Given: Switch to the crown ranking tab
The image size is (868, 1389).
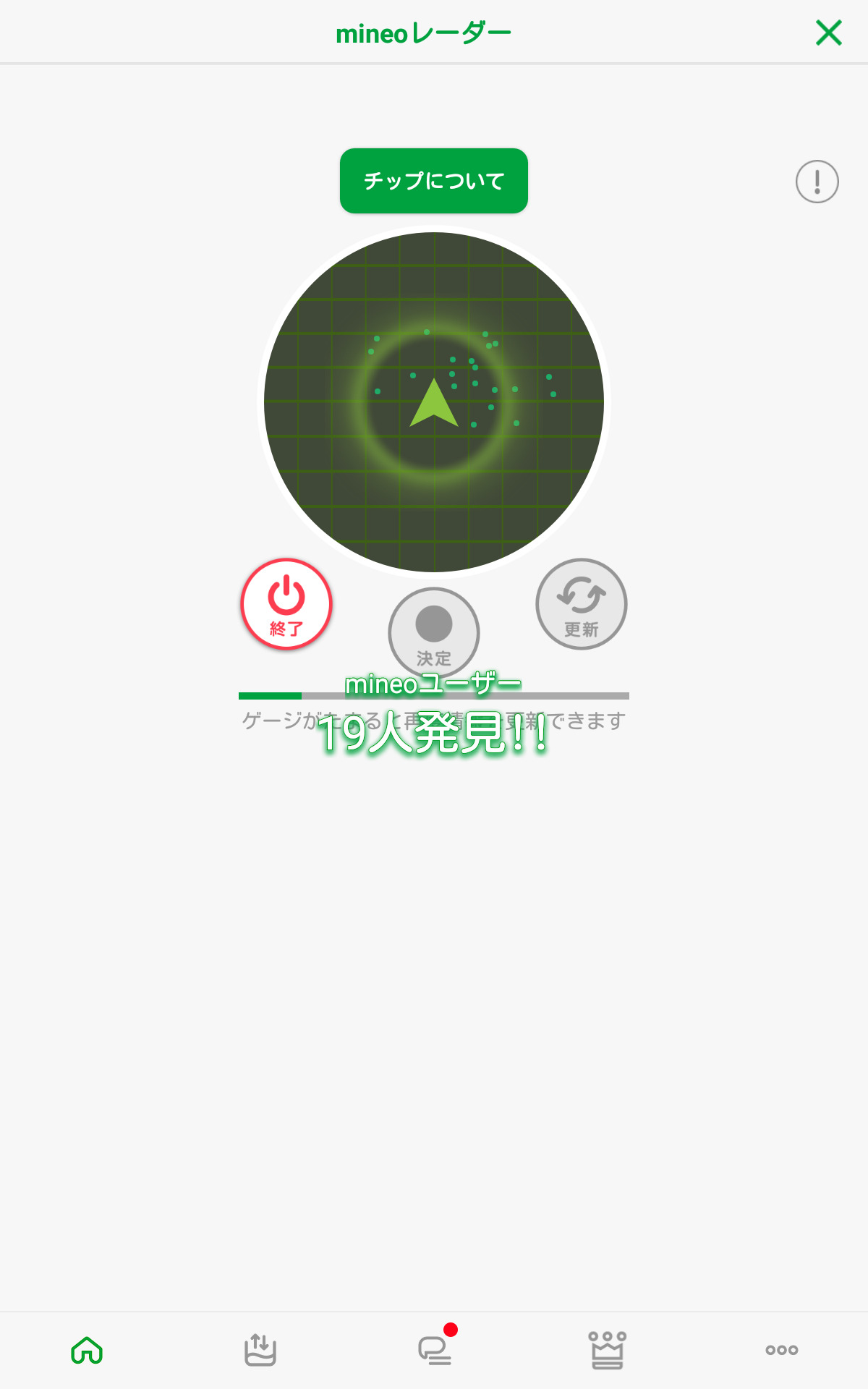Looking at the screenshot, I should coord(608,1350).
